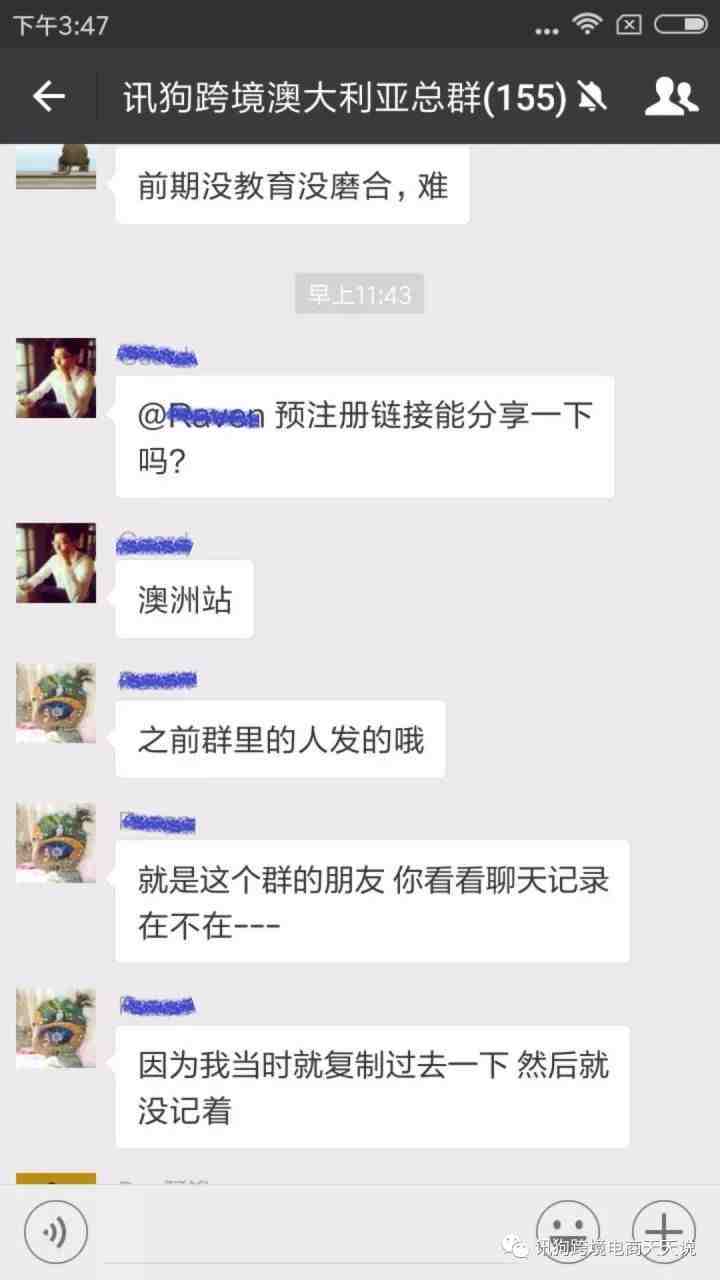Screen dimensions: 720x1280
Task: Tap the message input field
Action: click(310, 1230)
